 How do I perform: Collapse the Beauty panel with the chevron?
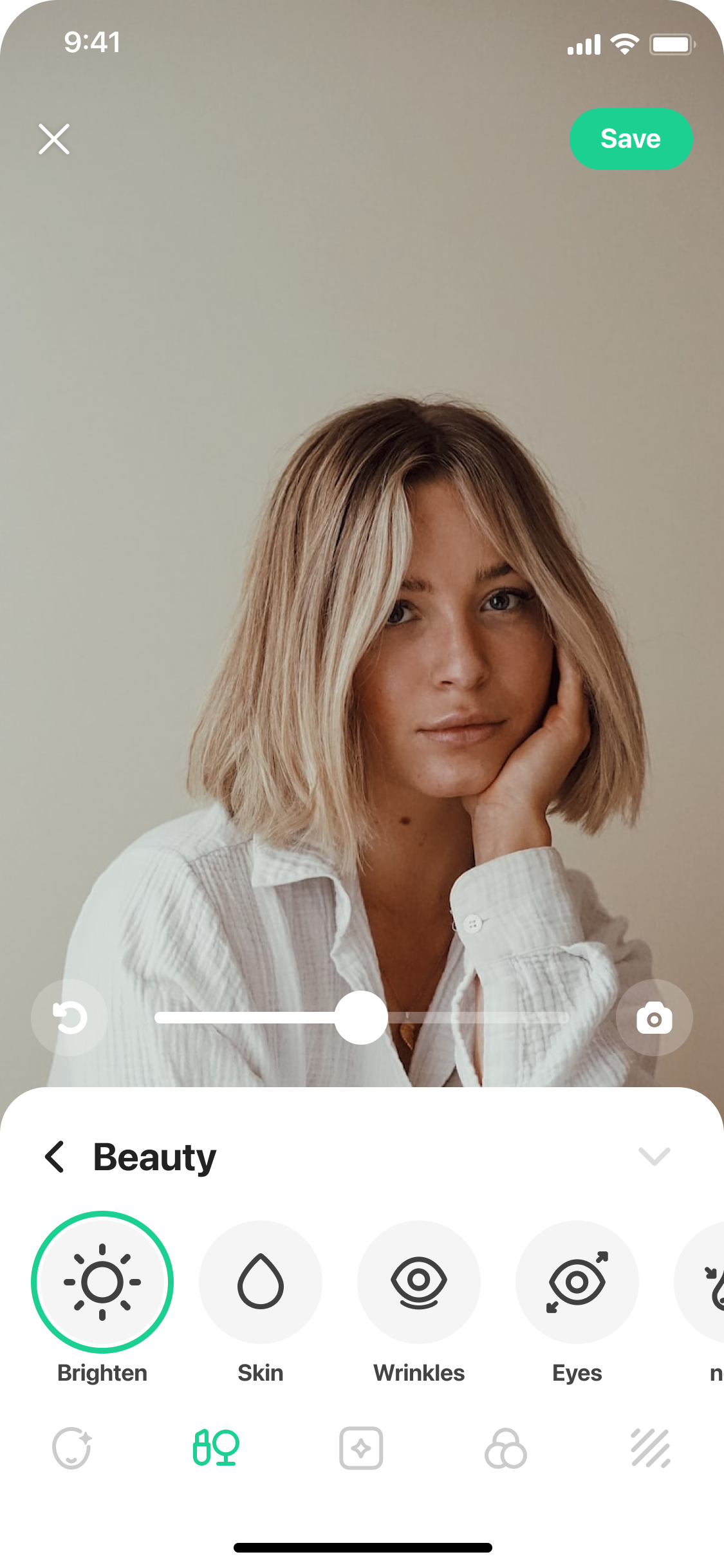(654, 1156)
